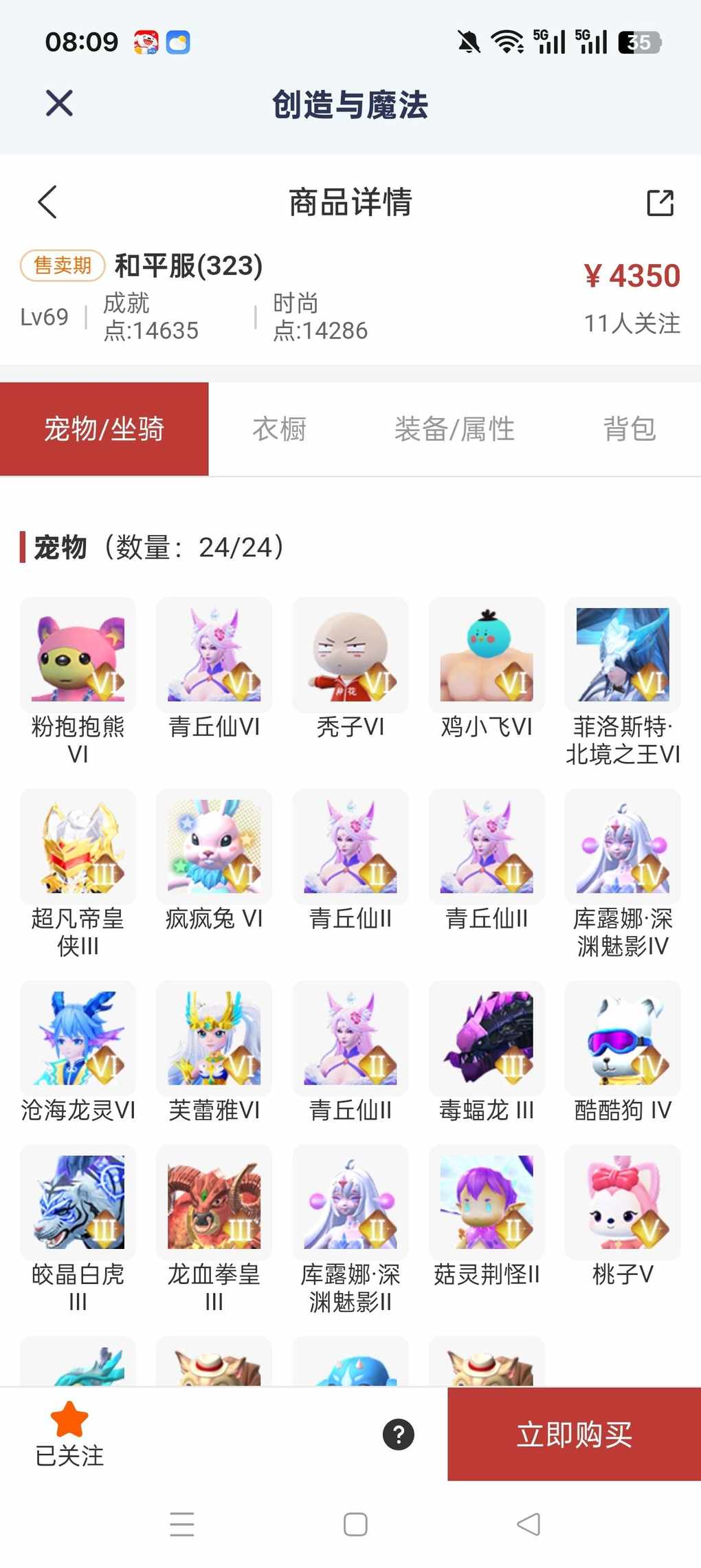Viewport: 701px width, 1568px height.
Task: Open the 装备/属性 tab
Action: [454, 429]
